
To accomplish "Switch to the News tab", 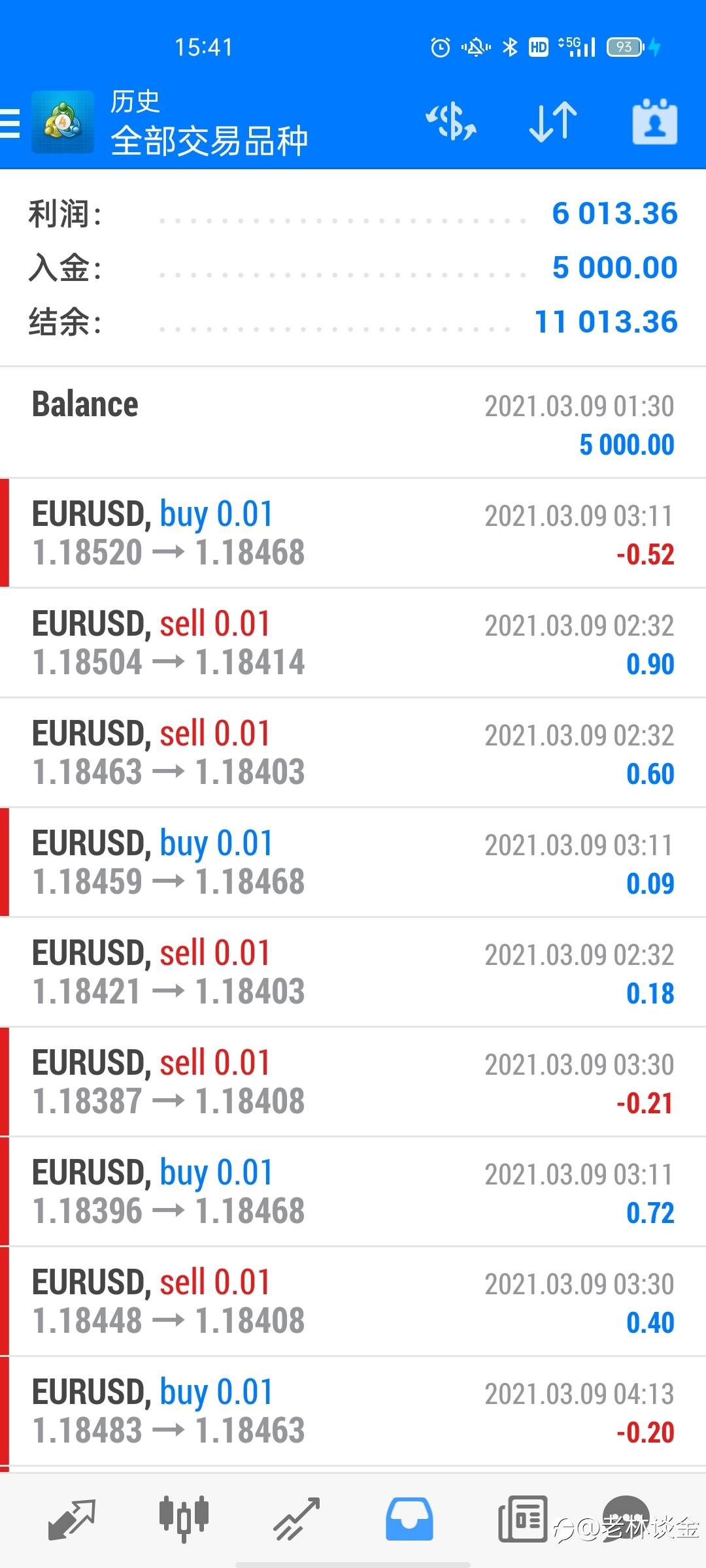I will point(522,1519).
